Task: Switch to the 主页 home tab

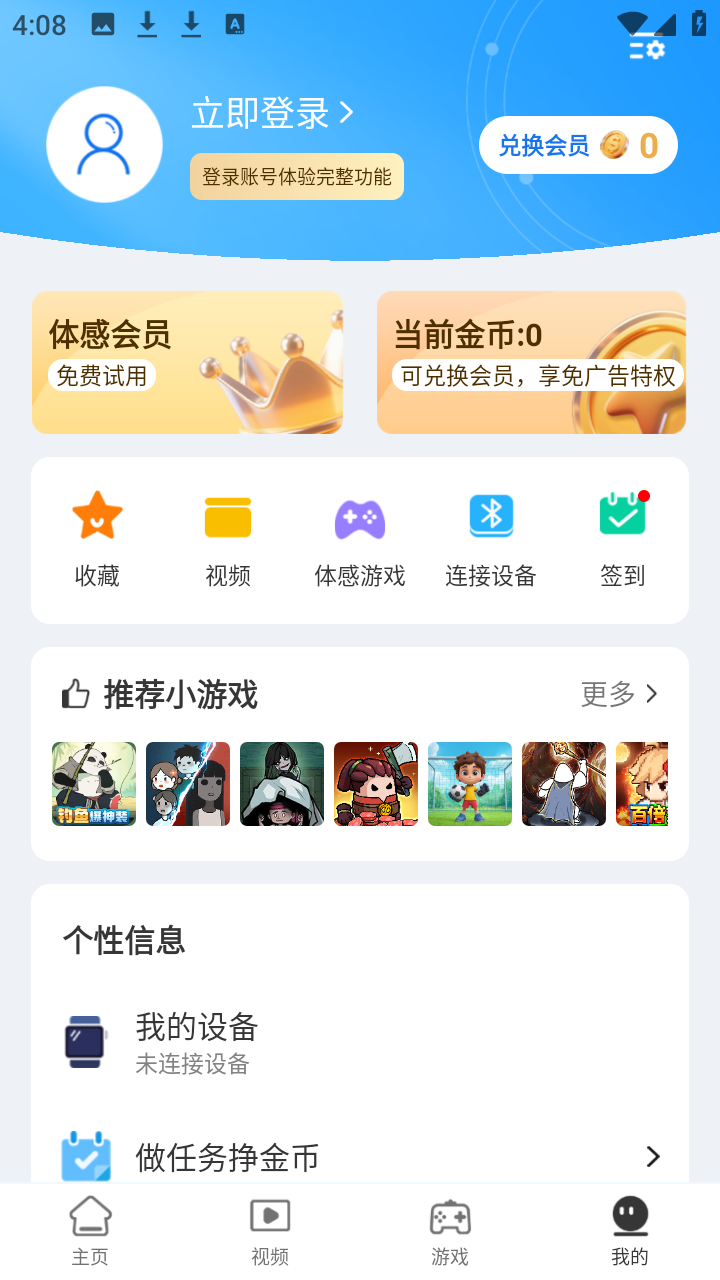Action: (90, 1232)
